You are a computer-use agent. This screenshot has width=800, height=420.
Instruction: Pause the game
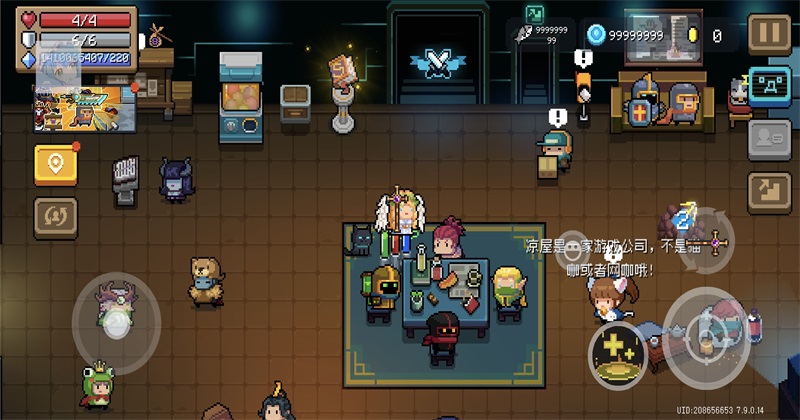click(770, 33)
